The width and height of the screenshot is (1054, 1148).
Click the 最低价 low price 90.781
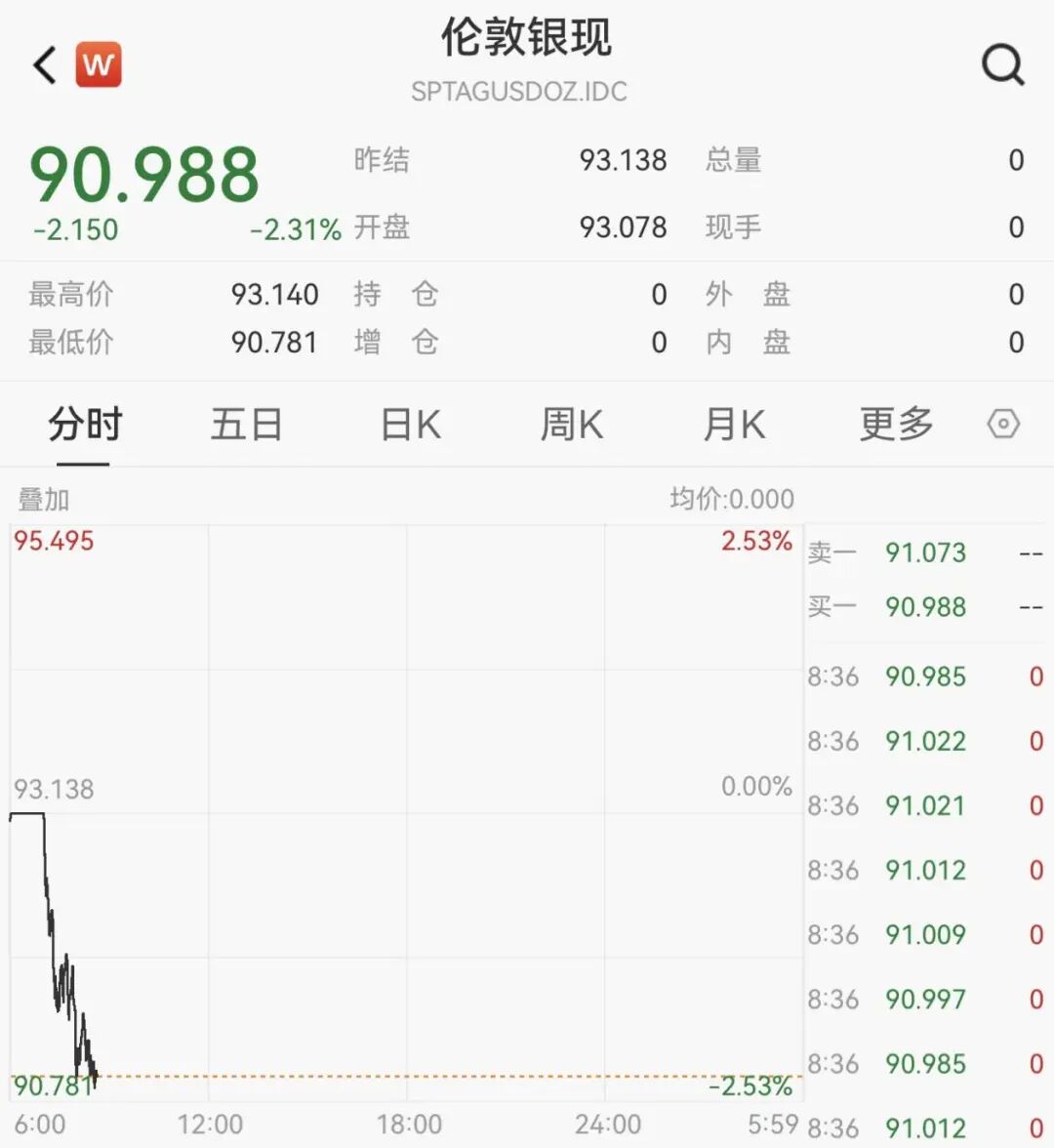pos(276,343)
